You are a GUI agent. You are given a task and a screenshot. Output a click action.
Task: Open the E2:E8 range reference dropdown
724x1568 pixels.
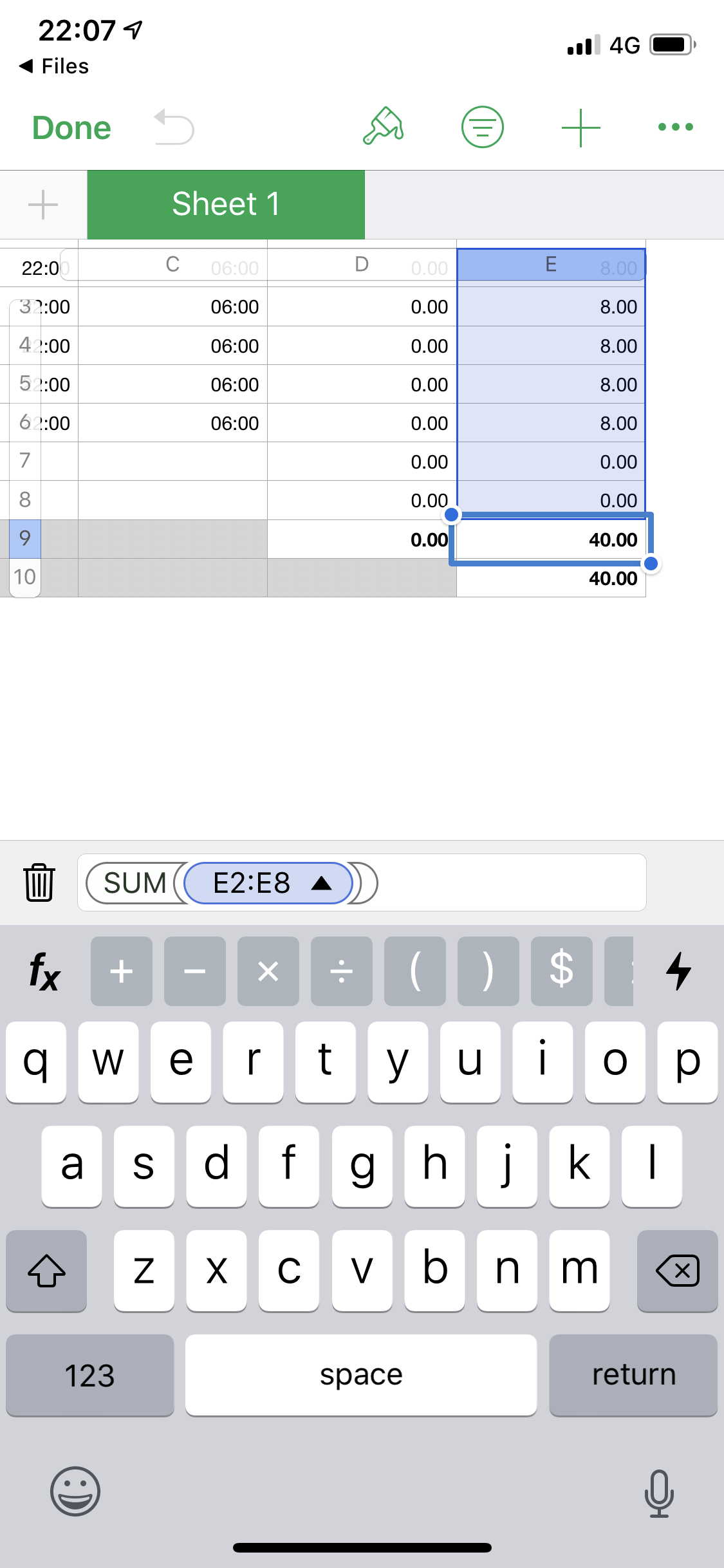point(321,883)
